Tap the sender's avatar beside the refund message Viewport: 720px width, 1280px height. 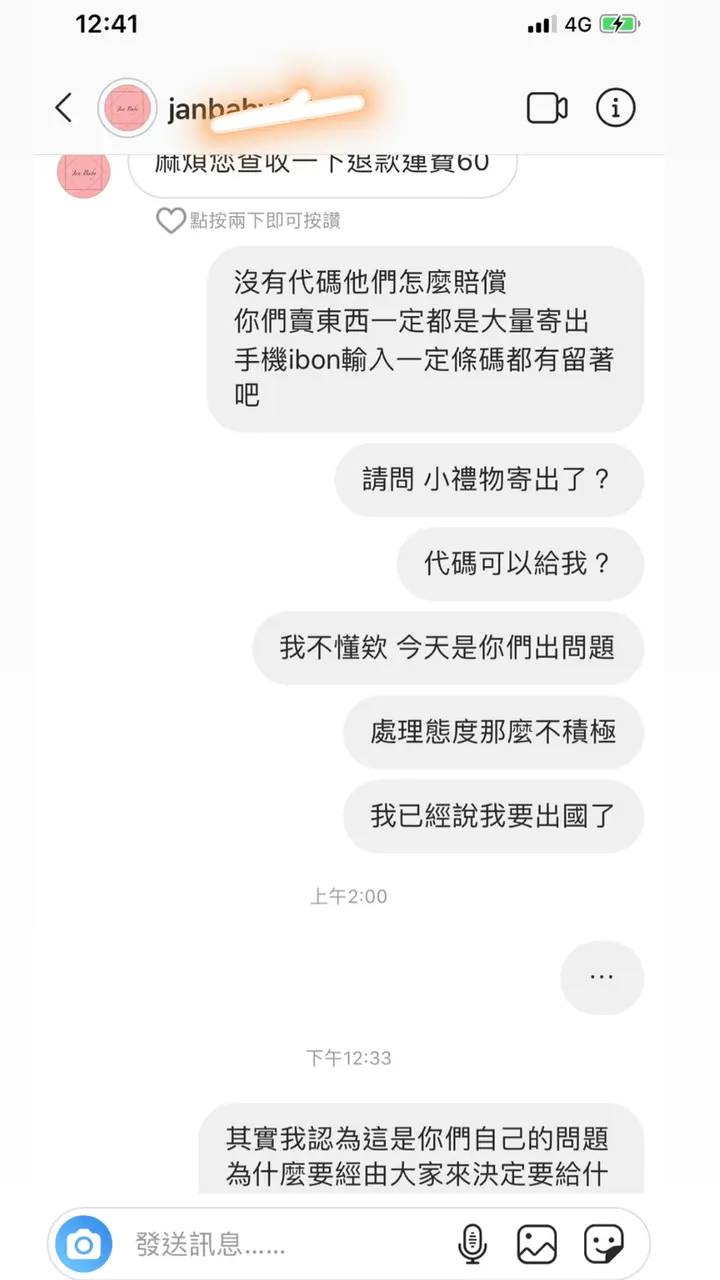pyautogui.click(x=84, y=174)
